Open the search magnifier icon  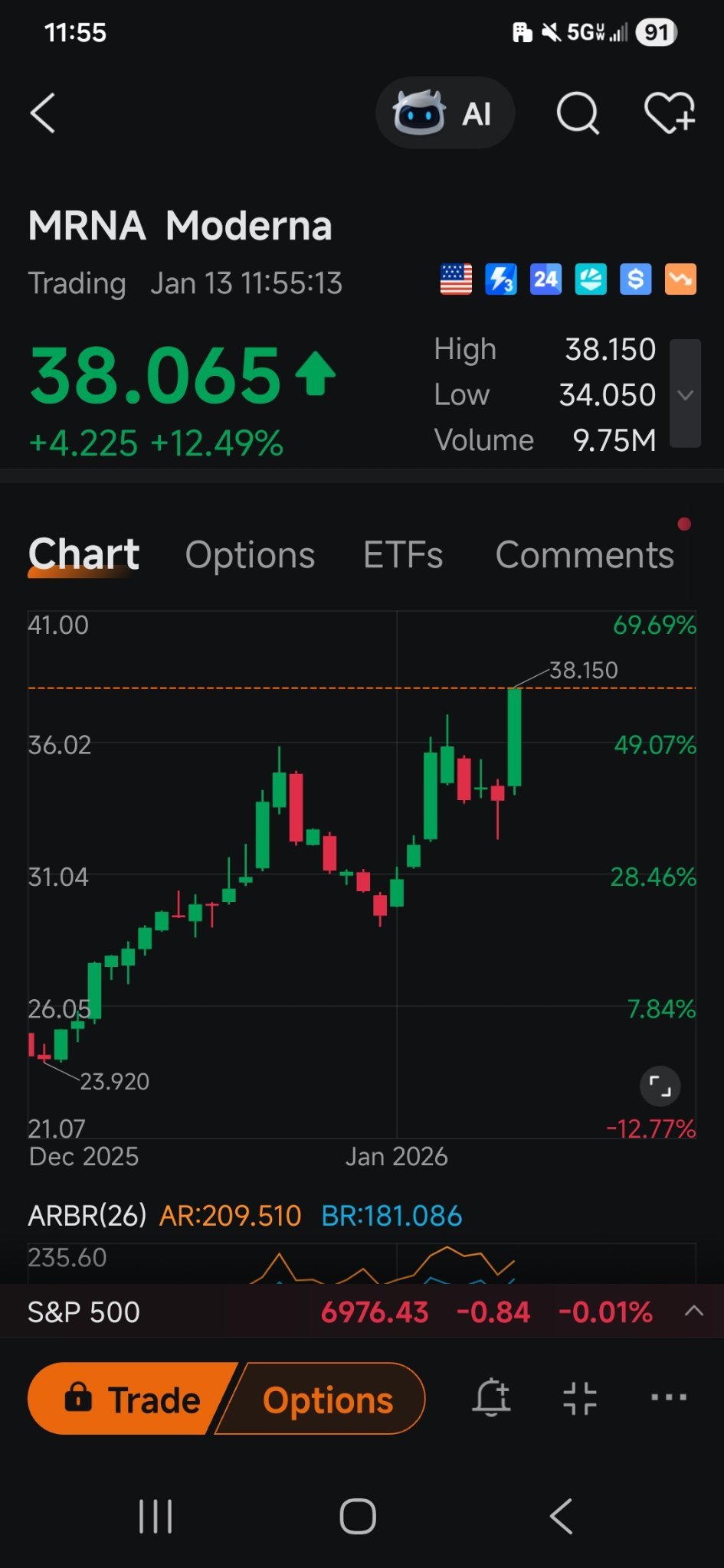click(x=577, y=113)
